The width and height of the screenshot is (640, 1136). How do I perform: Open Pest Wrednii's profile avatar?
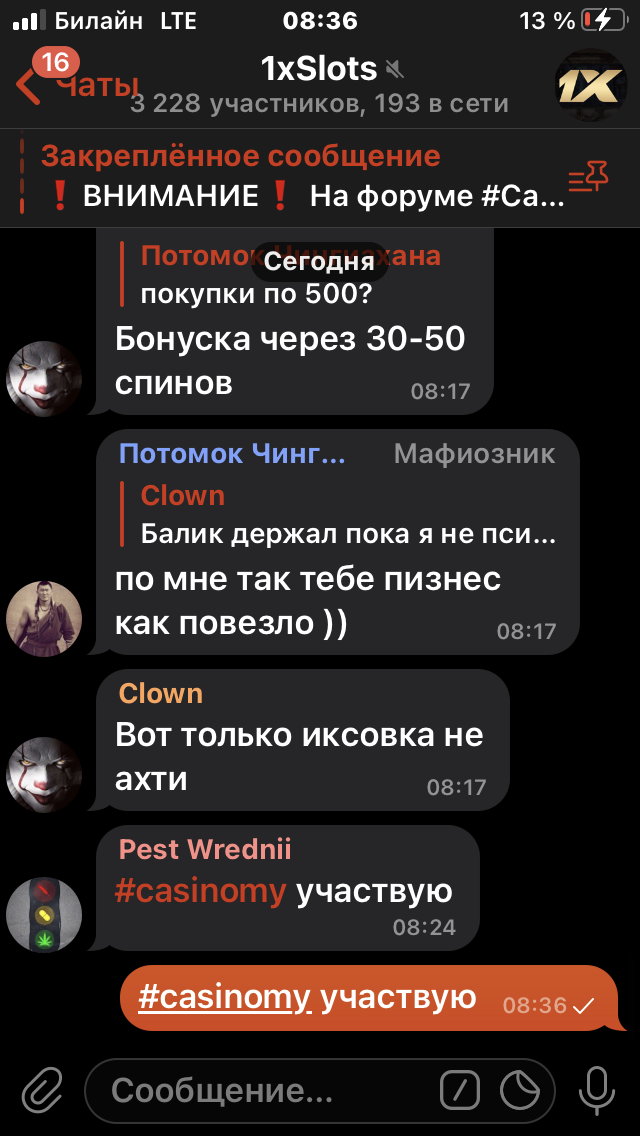pos(44,914)
